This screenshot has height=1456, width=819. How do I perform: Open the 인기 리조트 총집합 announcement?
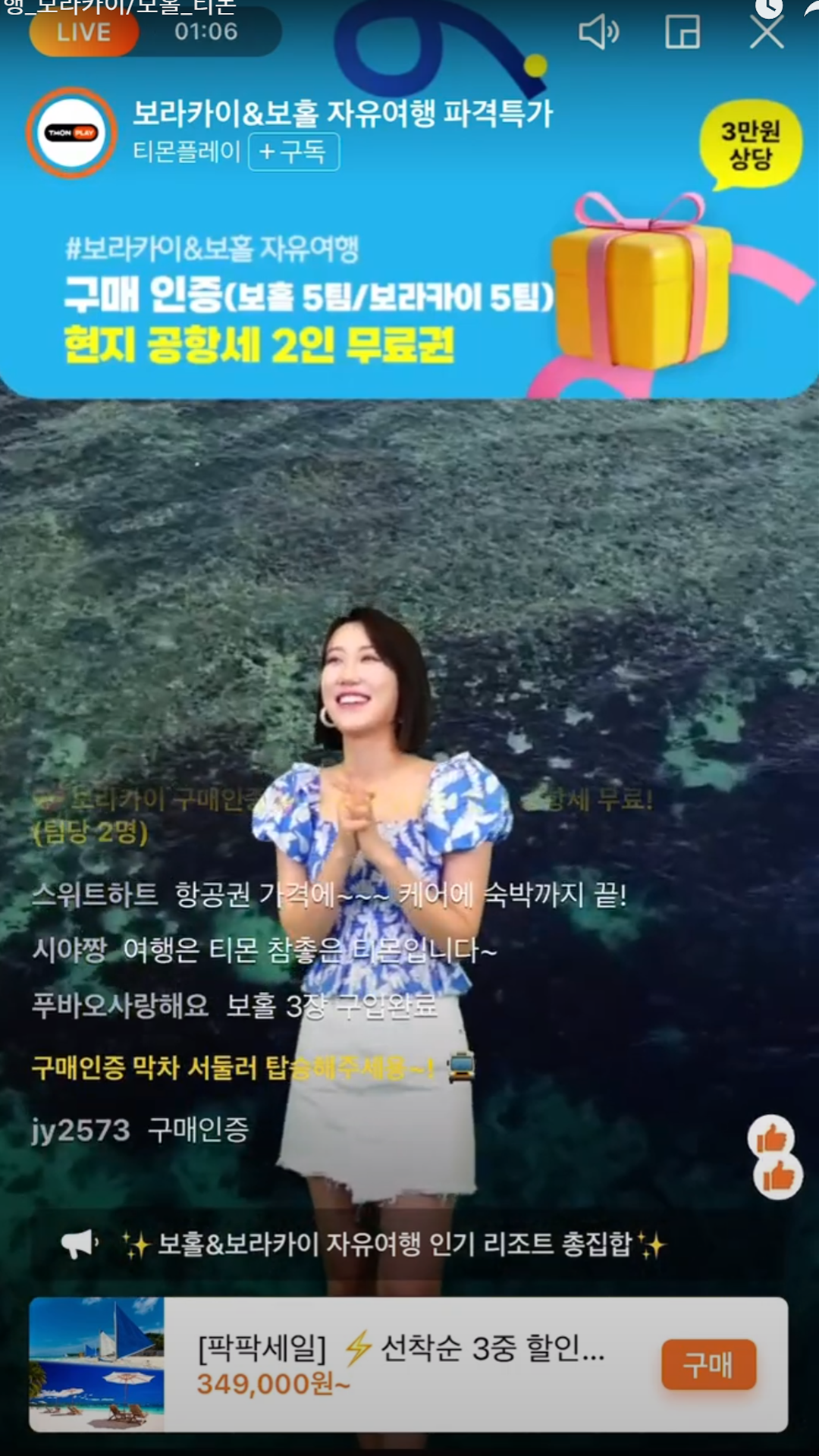click(x=394, y=1244)
